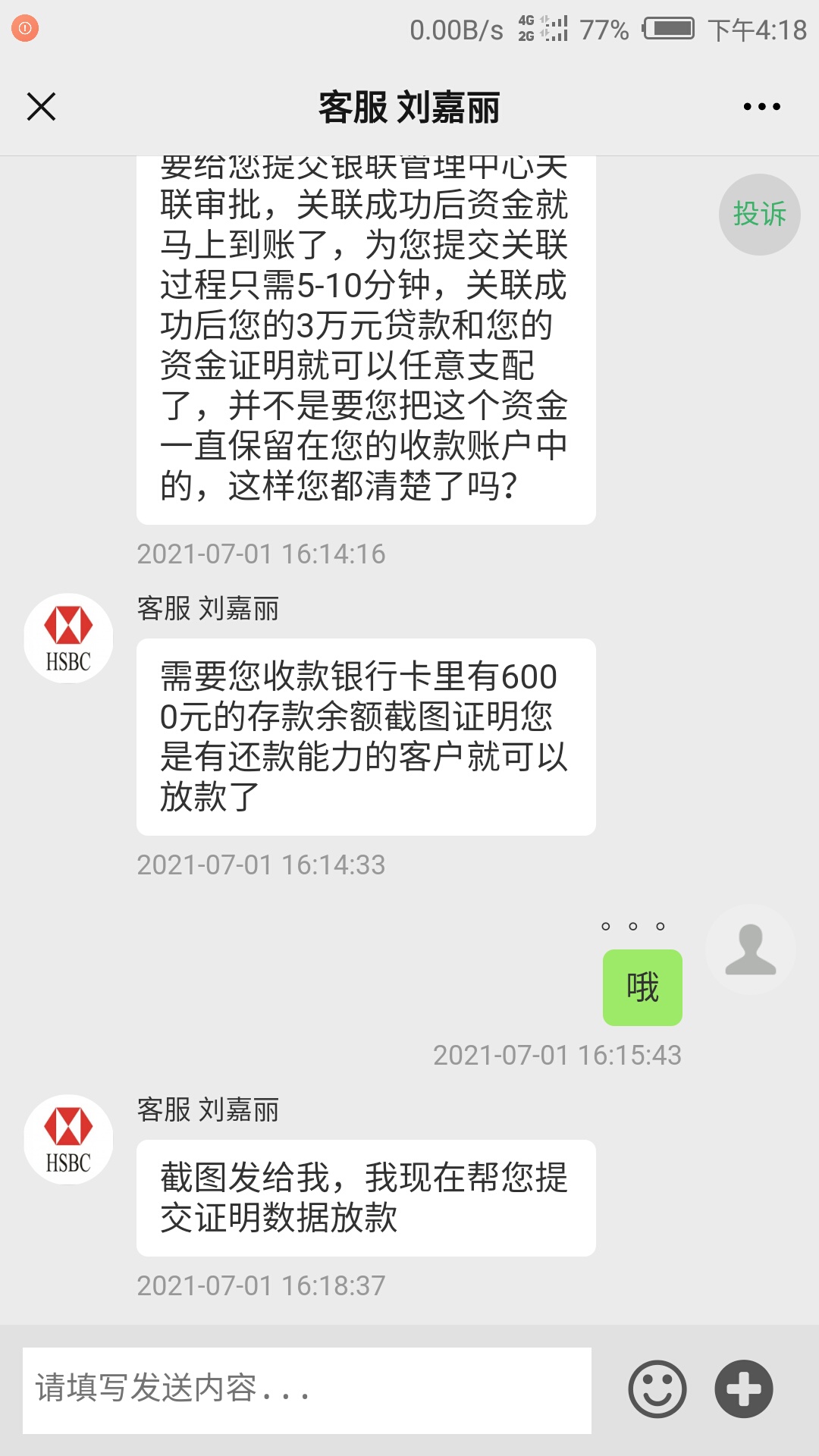
Task: Tap the 投诉 complaint button
Action: click(760, 214)
